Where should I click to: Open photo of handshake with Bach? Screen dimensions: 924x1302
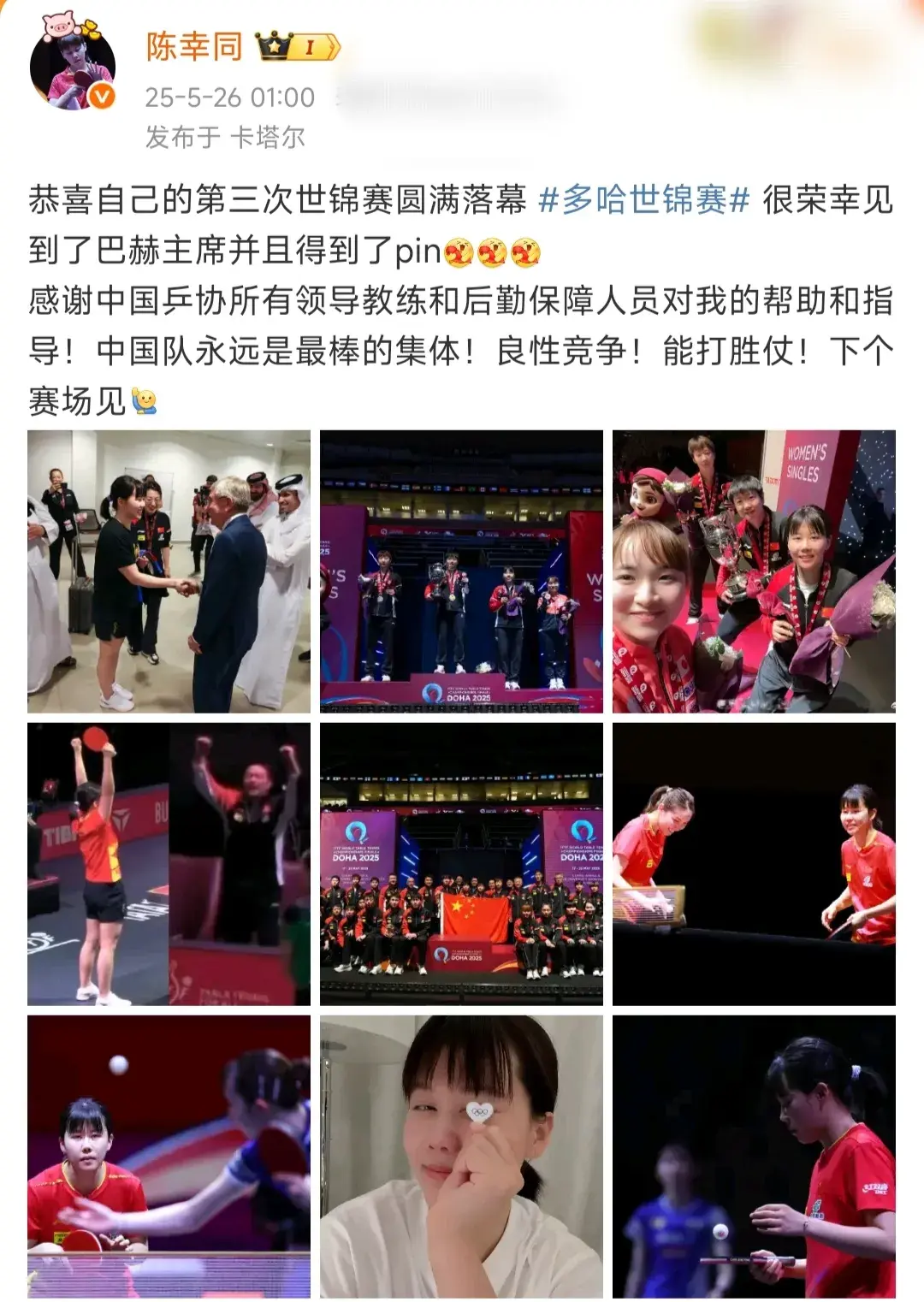click(169, 571)
